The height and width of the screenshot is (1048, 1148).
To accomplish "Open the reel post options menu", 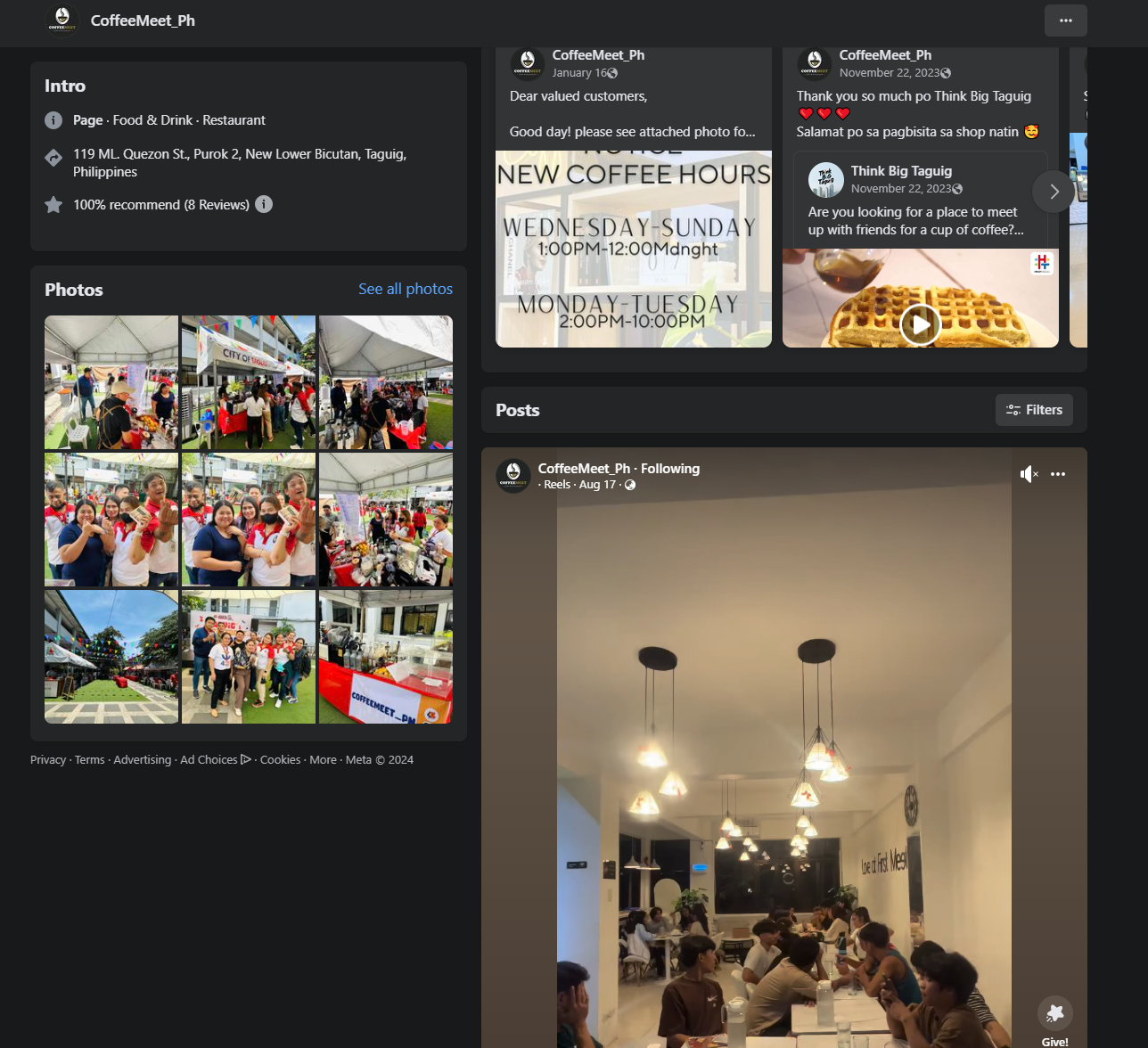I will click(1058, 474).
